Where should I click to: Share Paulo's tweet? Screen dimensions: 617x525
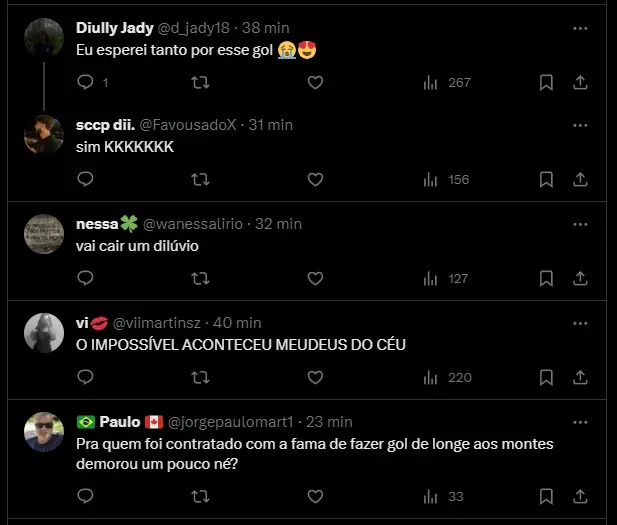pyautogui.click(x=580, y=496)
